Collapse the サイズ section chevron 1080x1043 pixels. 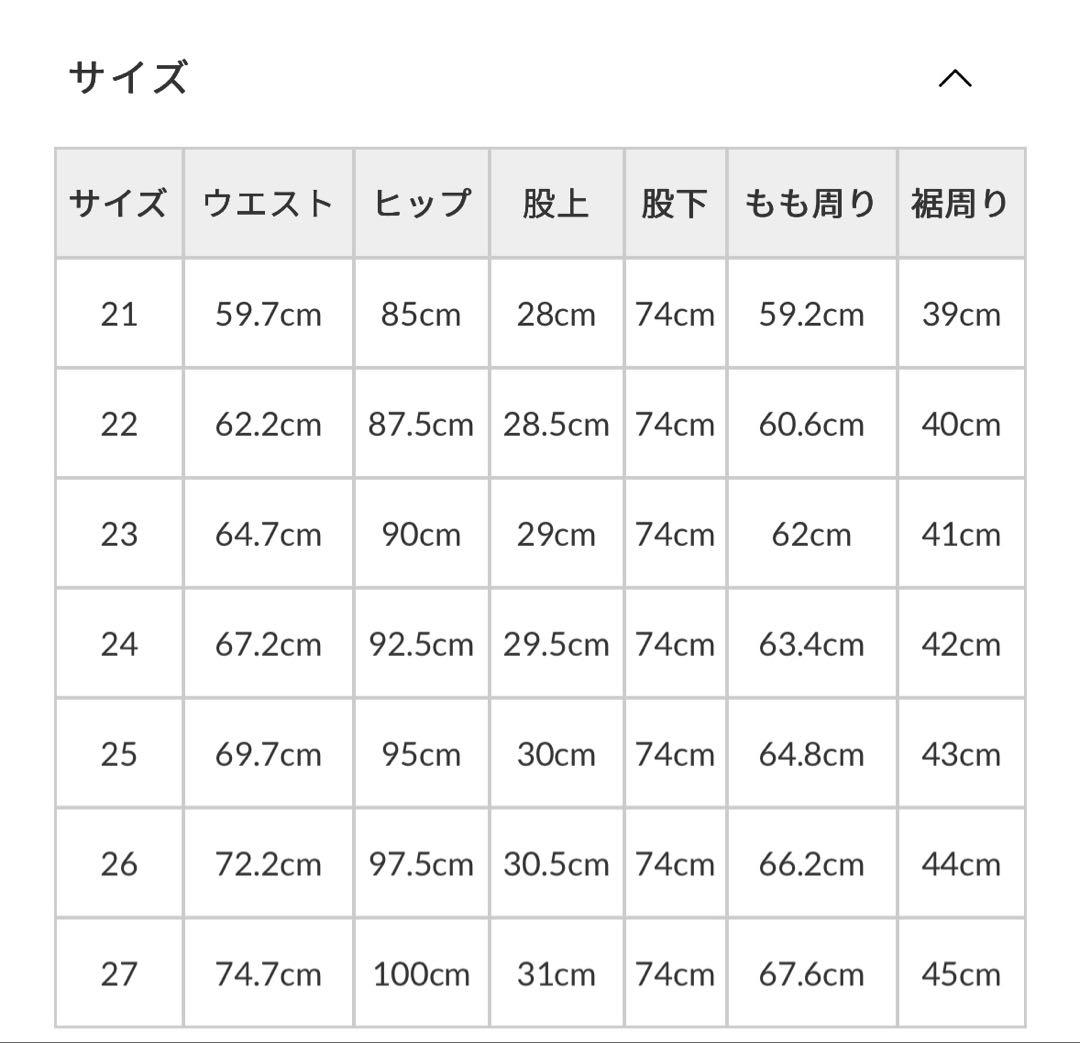(x=955, y=78)
